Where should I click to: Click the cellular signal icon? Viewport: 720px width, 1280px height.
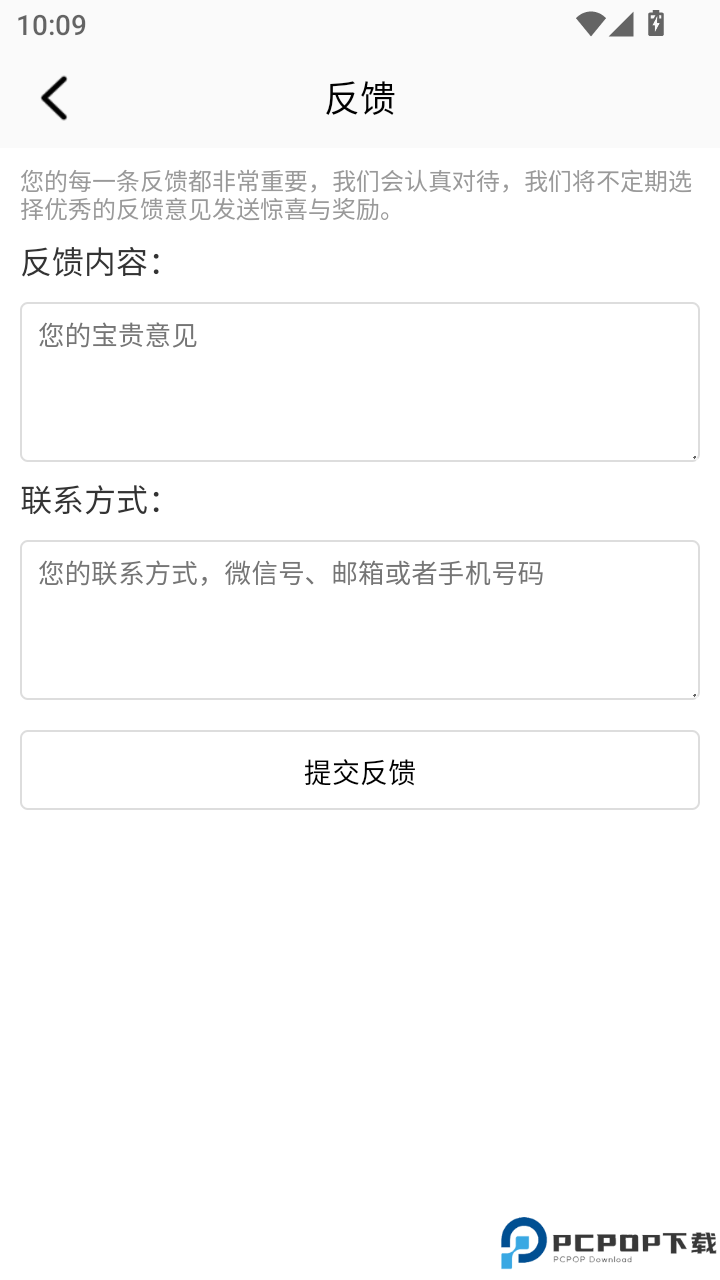[624, 24]
